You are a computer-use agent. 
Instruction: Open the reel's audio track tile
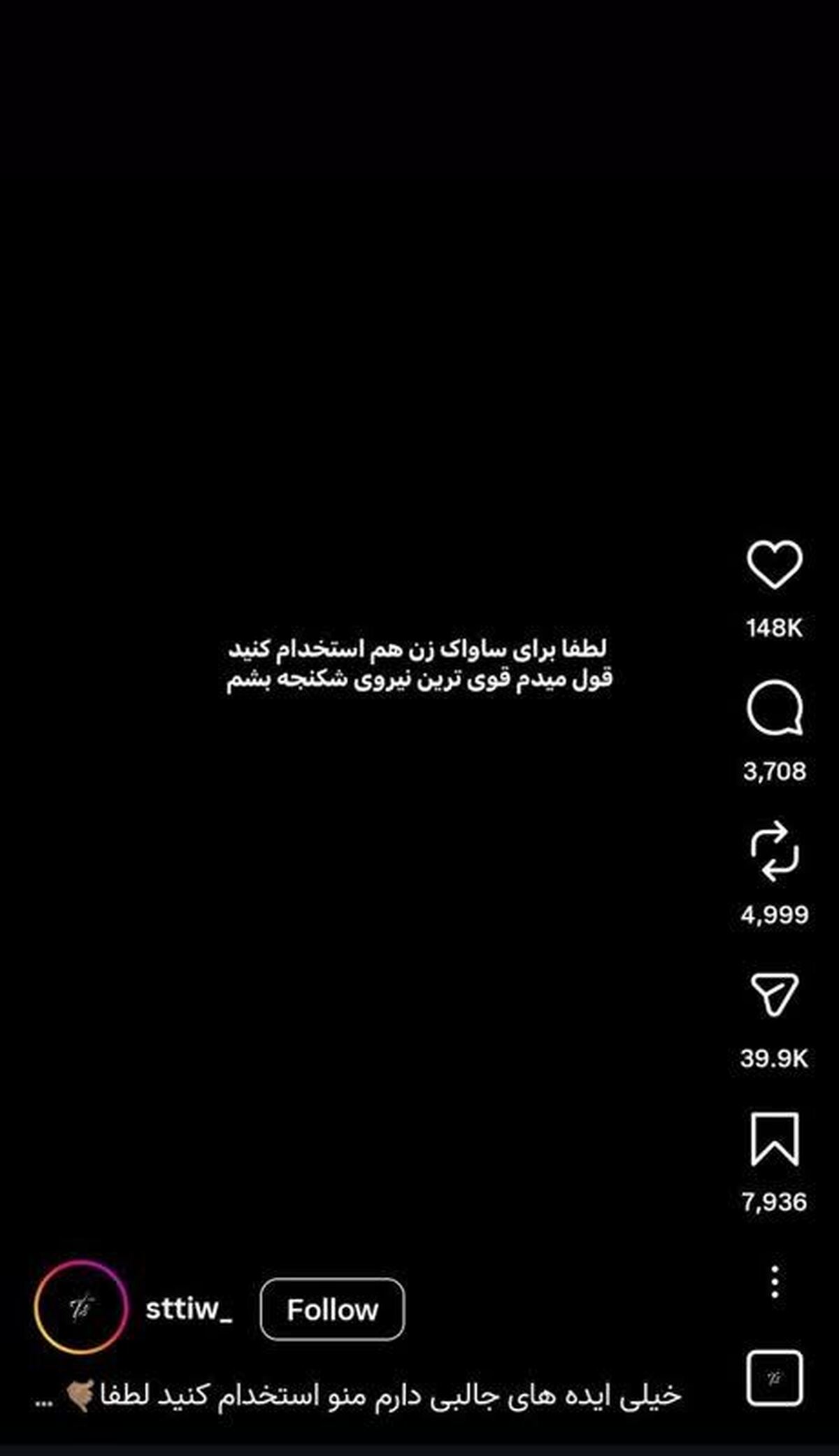click(x=774, y=1378)
